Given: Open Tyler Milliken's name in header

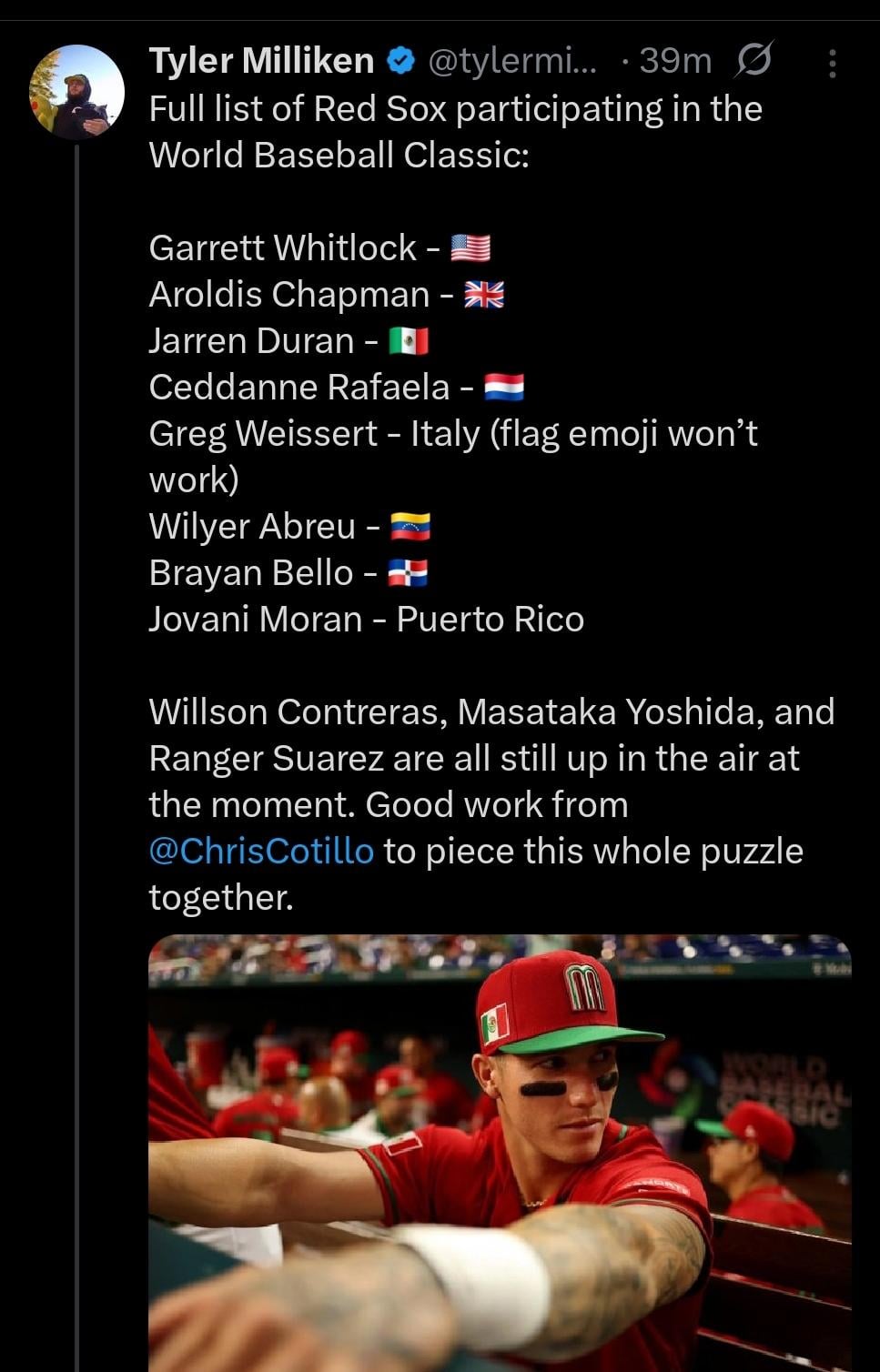Looking at the screenshot, I should coord(261,61).
